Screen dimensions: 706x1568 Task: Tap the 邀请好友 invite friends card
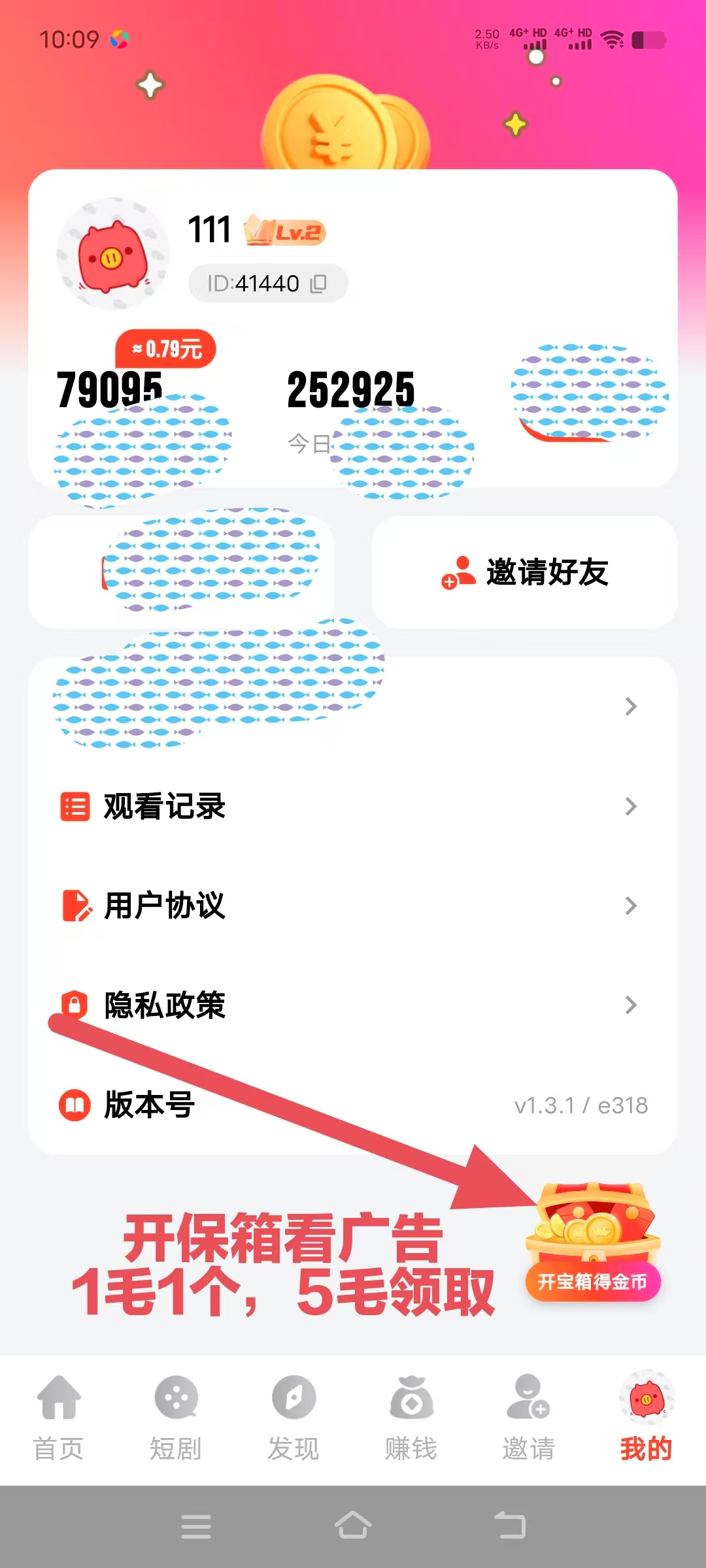pos(524,572)
